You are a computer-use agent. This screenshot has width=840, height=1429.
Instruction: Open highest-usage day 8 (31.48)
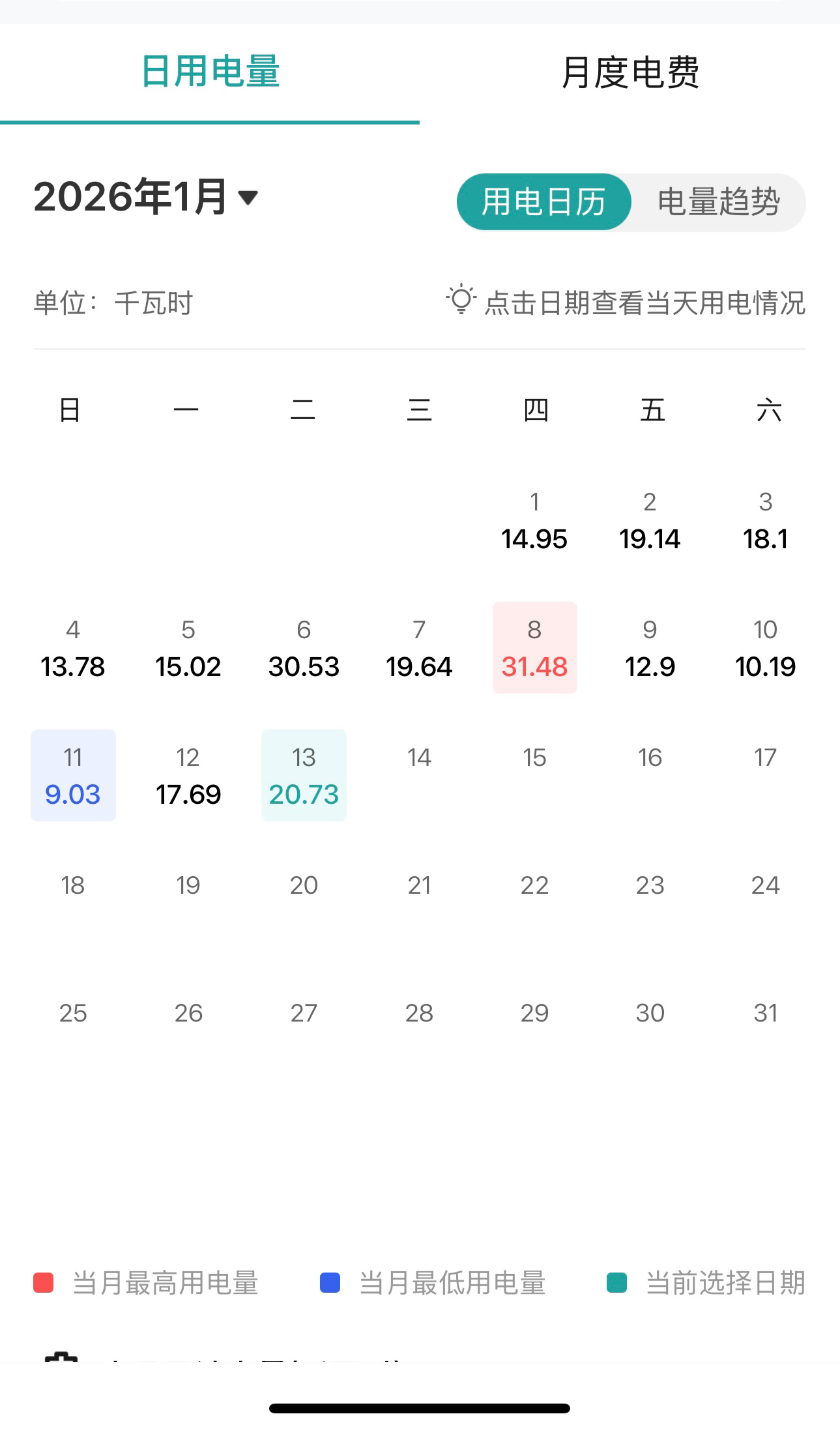(x=534, y=648)
